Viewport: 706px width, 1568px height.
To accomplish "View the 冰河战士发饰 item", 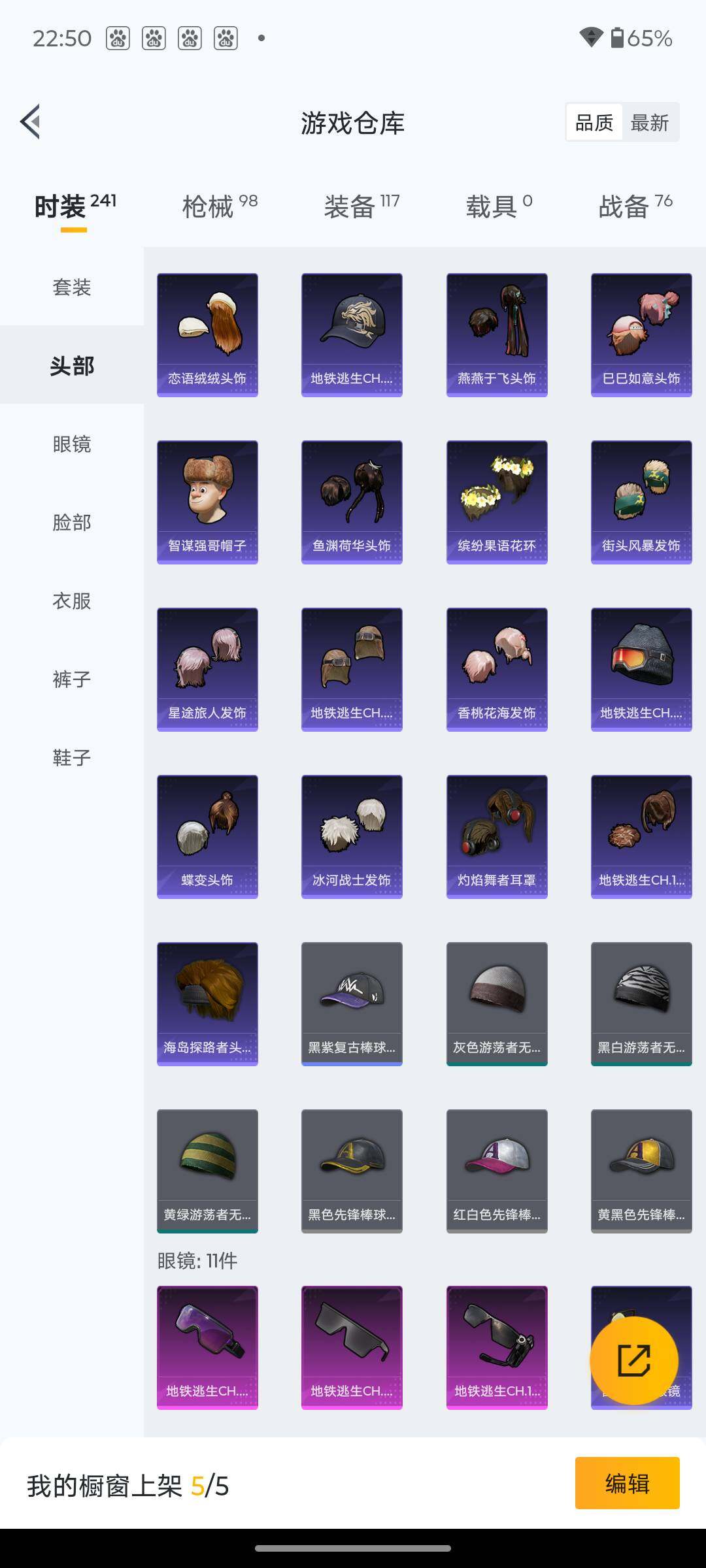I will pyautogui.click(x=352, y=836).
